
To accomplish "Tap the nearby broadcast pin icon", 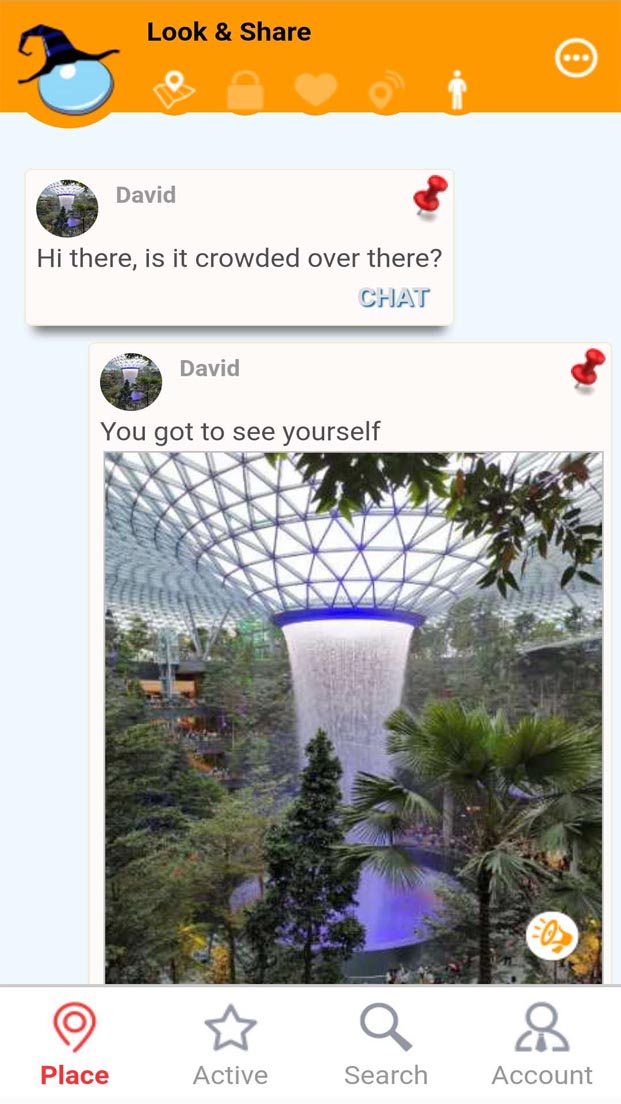I will click(x=385, y=91).
